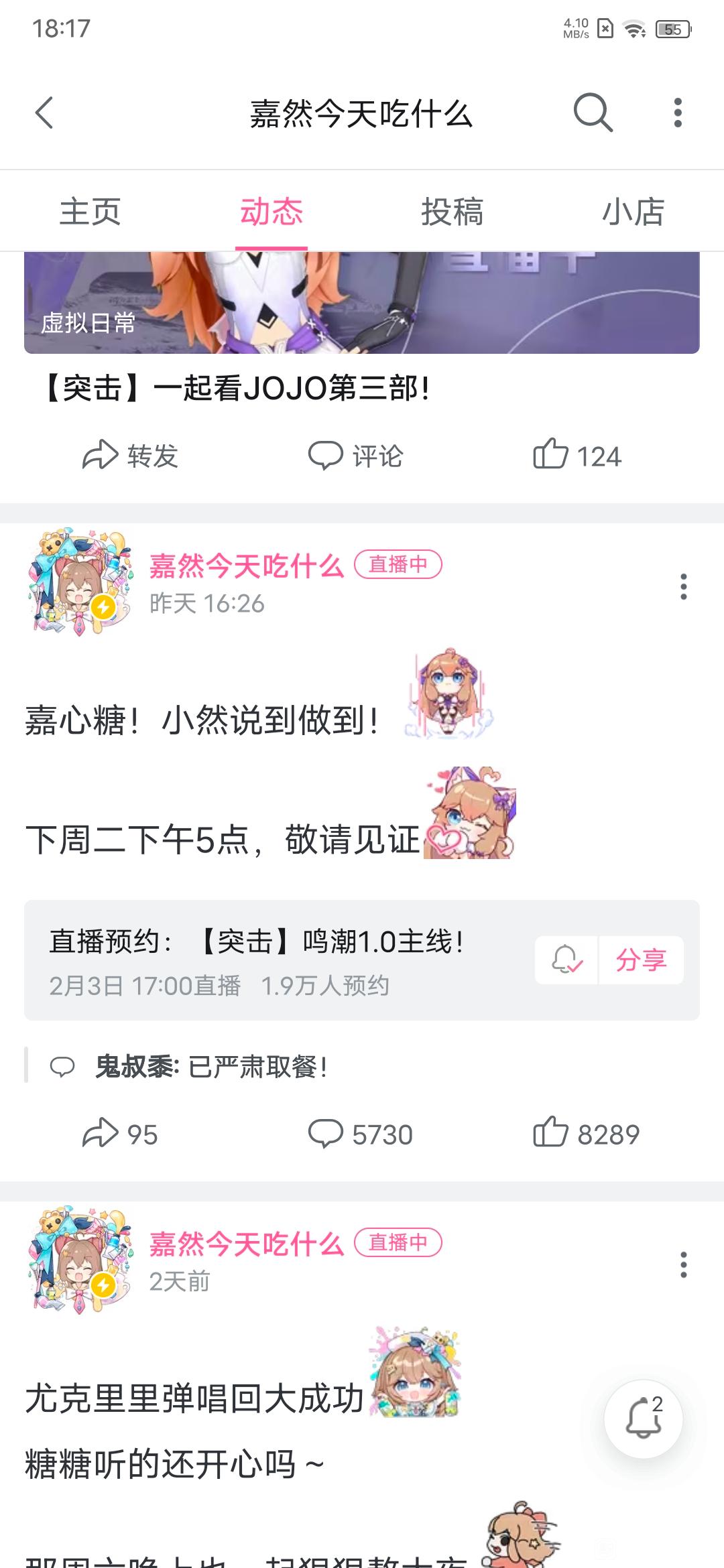The height and width of the screenshot is (1568, 724).
Task: Open more options for the 昨天 16:26 post
Action: point(683,587)
